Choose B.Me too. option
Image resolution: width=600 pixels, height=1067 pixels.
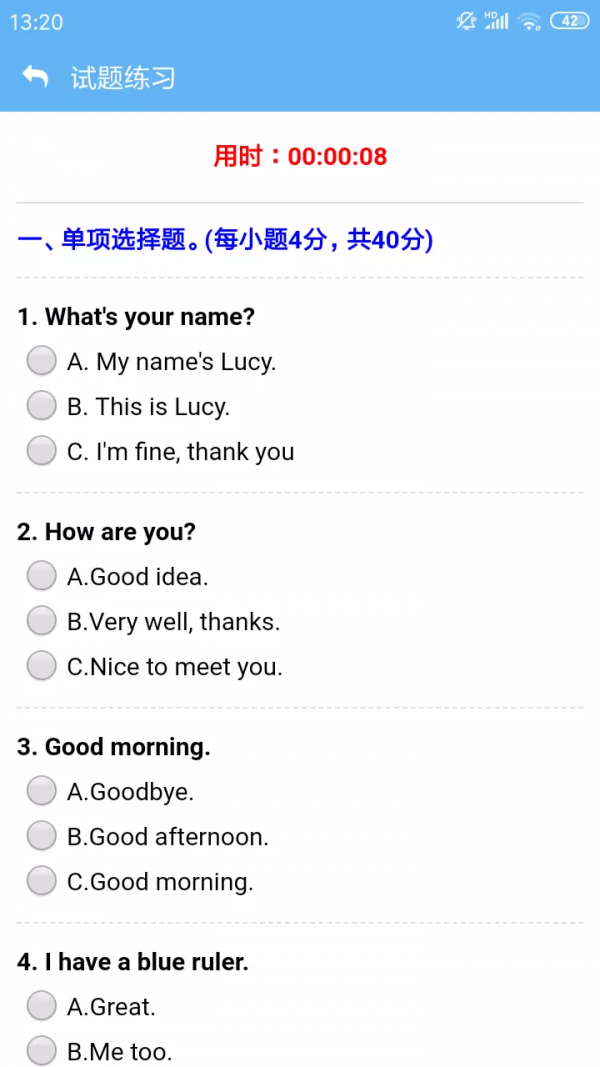(x=41, y=1050)
